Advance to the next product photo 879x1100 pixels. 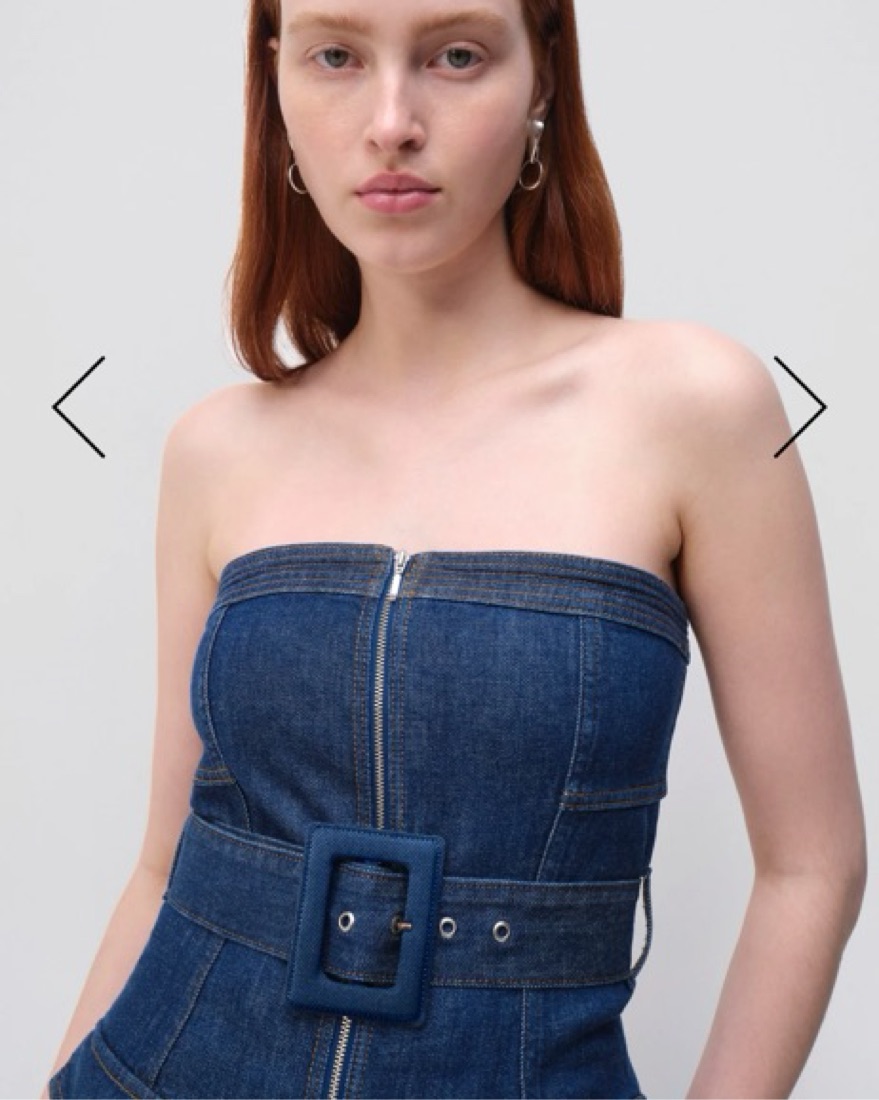799,407
